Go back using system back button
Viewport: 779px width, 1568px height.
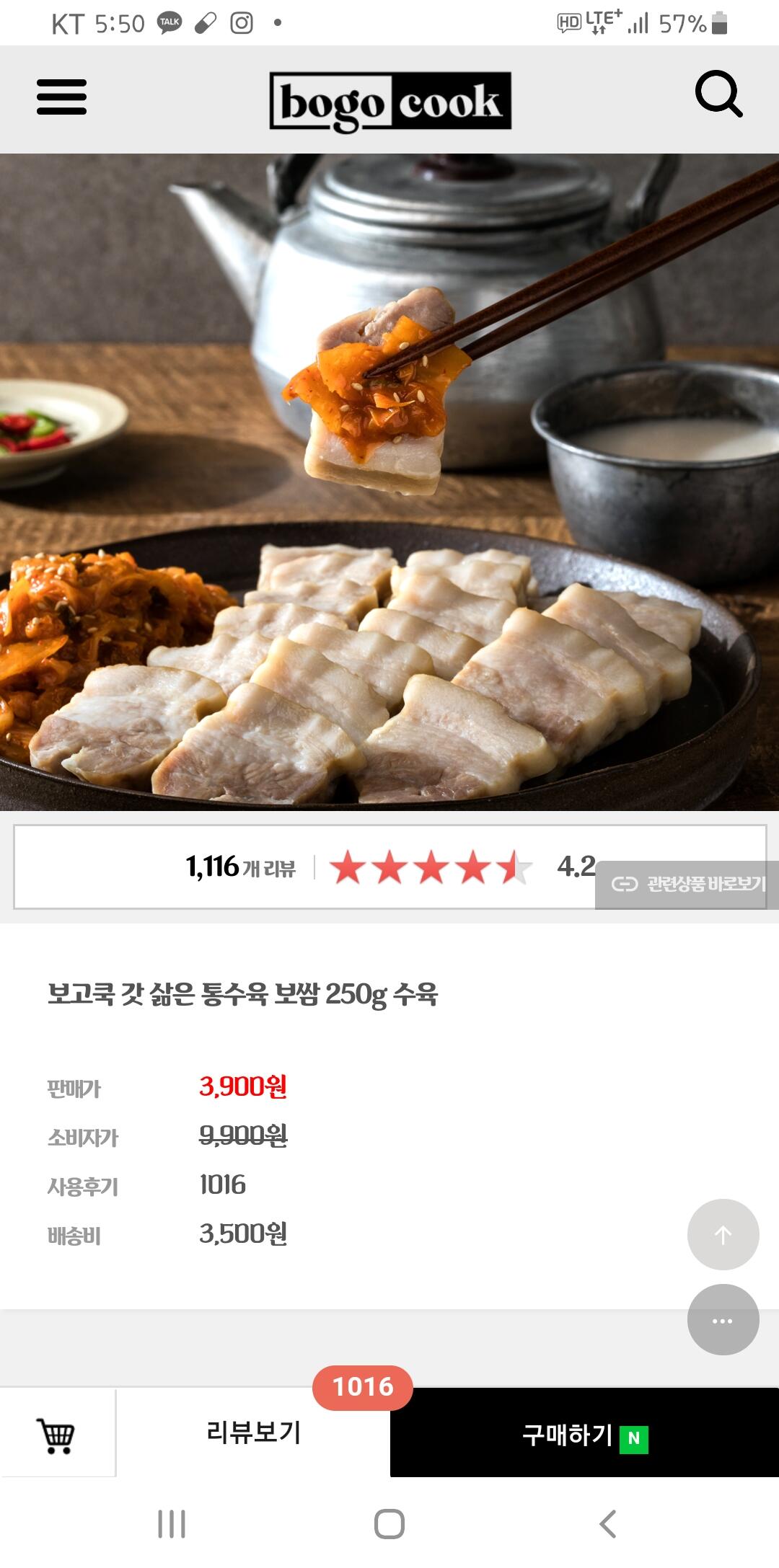pos(607,1524)
